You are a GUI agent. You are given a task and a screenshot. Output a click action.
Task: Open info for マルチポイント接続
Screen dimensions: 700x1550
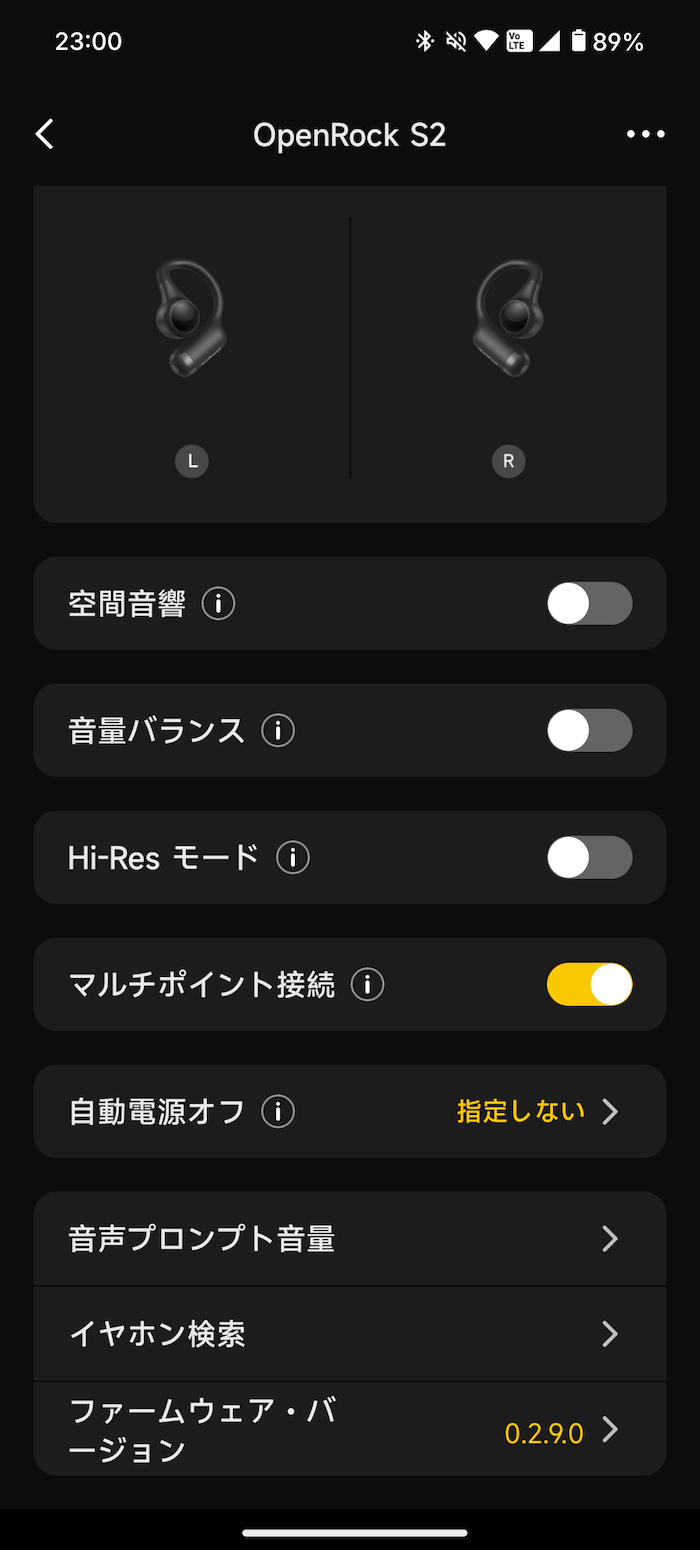(x=368, y=985)
